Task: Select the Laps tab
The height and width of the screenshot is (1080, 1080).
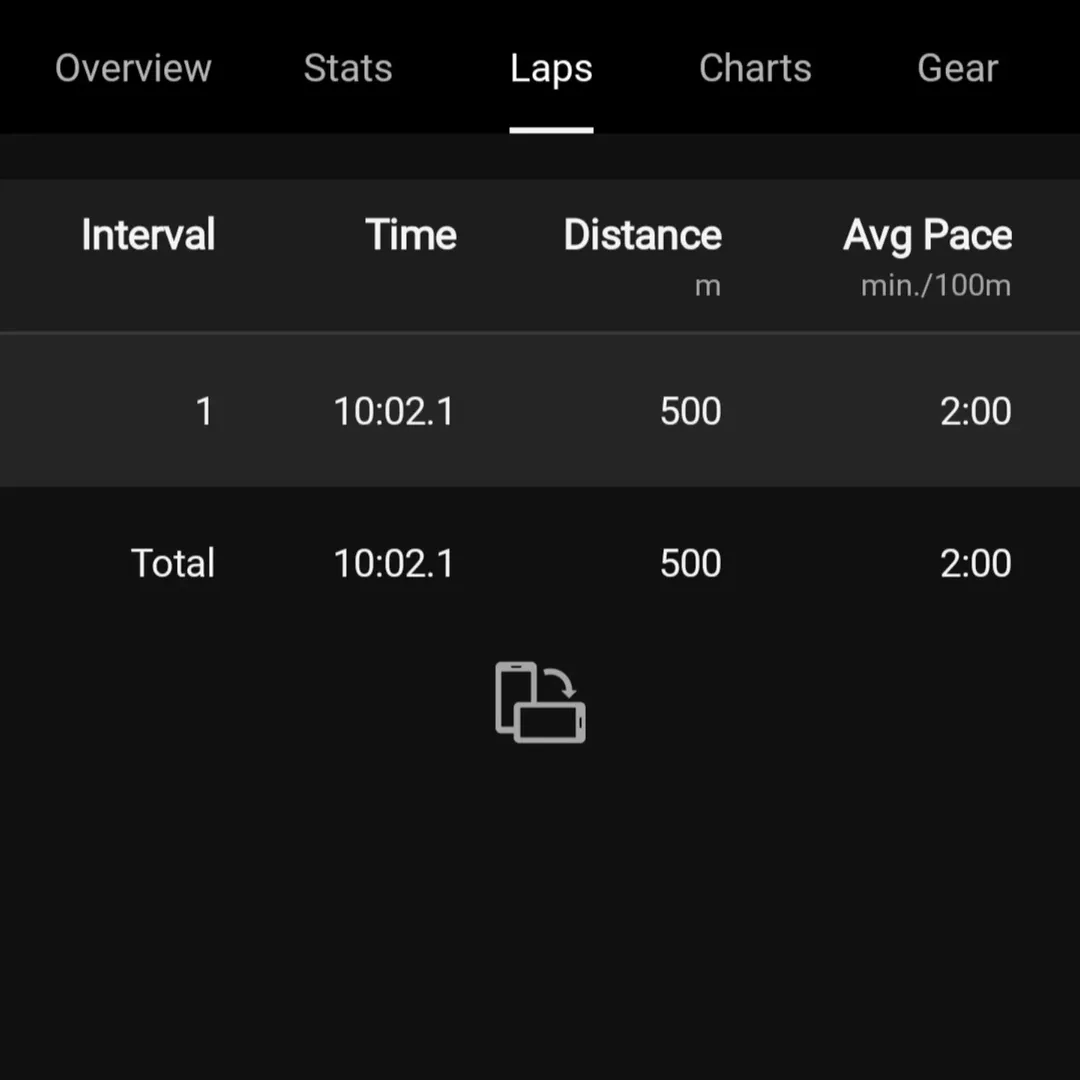Action: [x=551, y=68]
